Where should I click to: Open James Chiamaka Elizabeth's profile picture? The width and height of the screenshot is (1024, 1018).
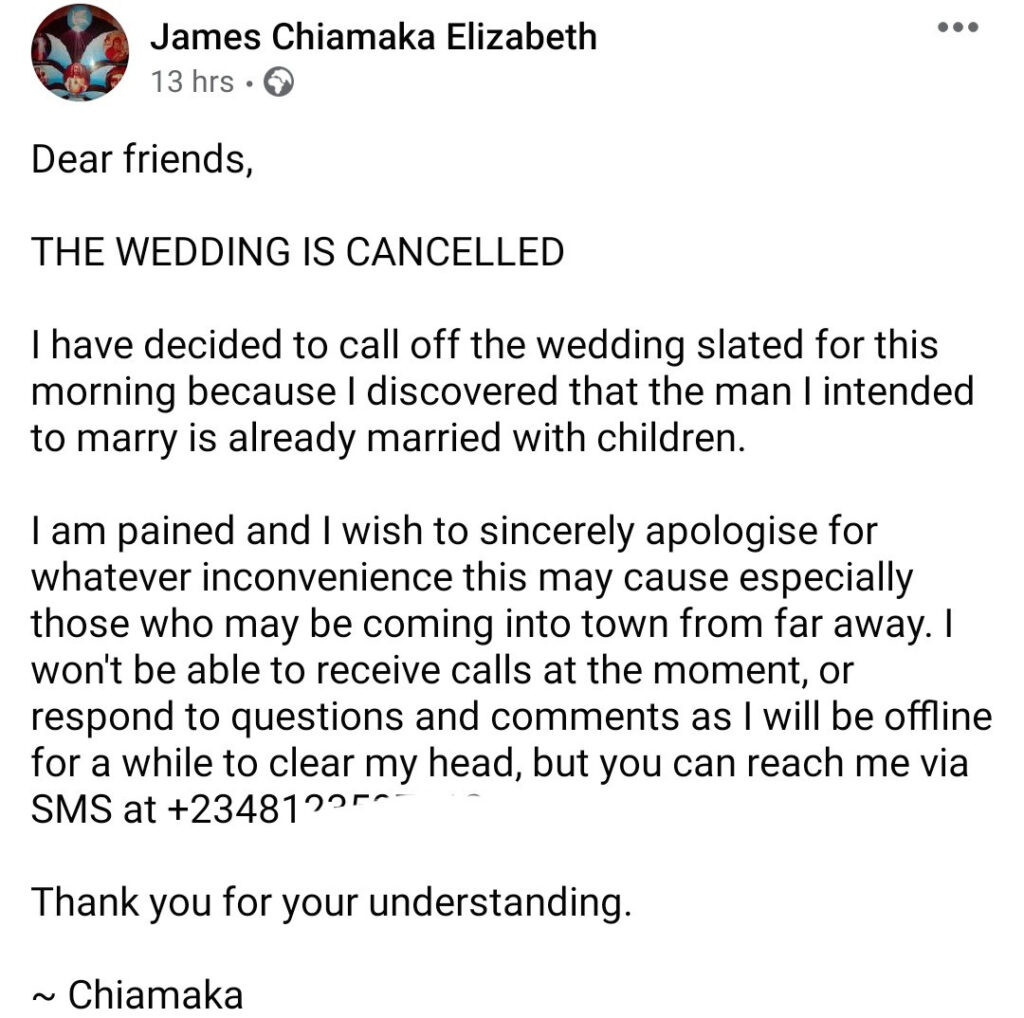(80, 53)
